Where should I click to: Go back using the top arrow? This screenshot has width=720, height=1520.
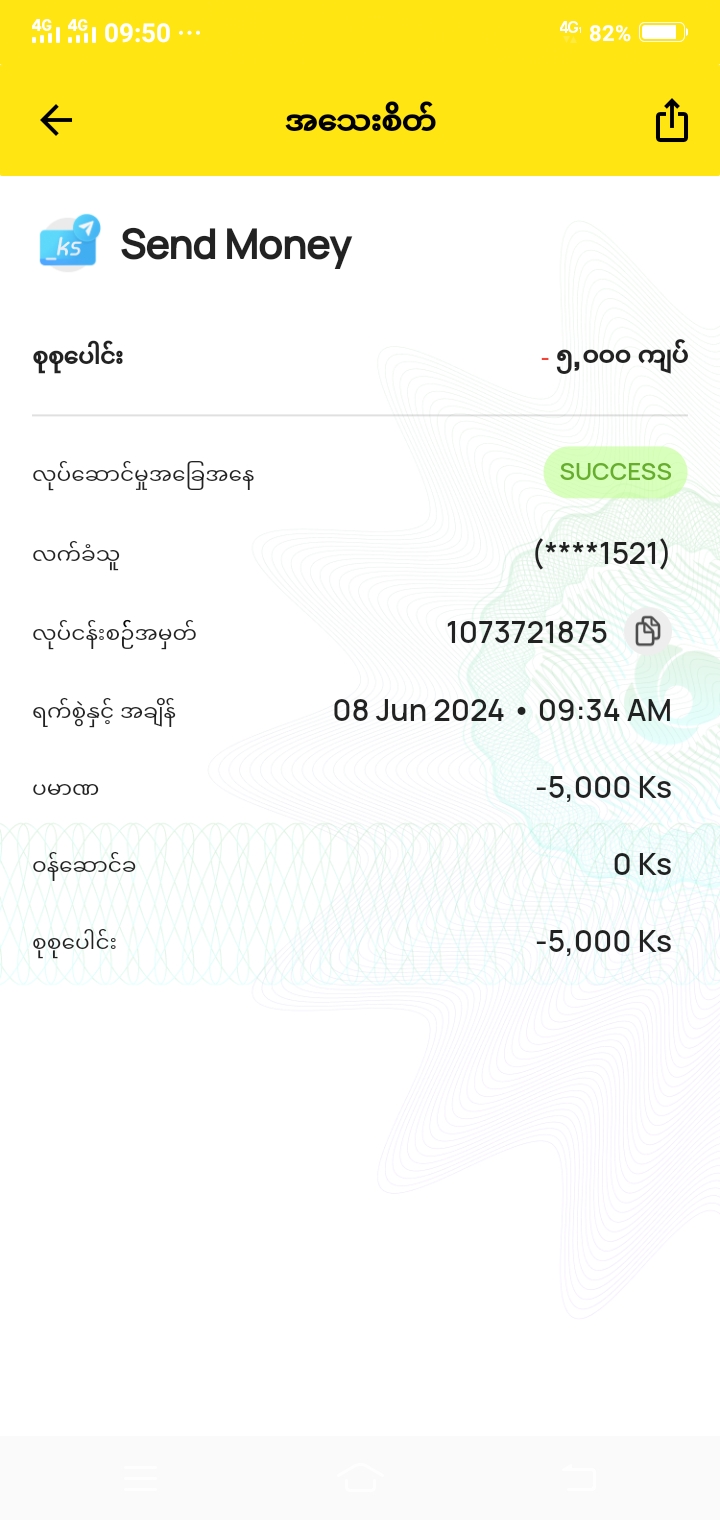(56, 121)
